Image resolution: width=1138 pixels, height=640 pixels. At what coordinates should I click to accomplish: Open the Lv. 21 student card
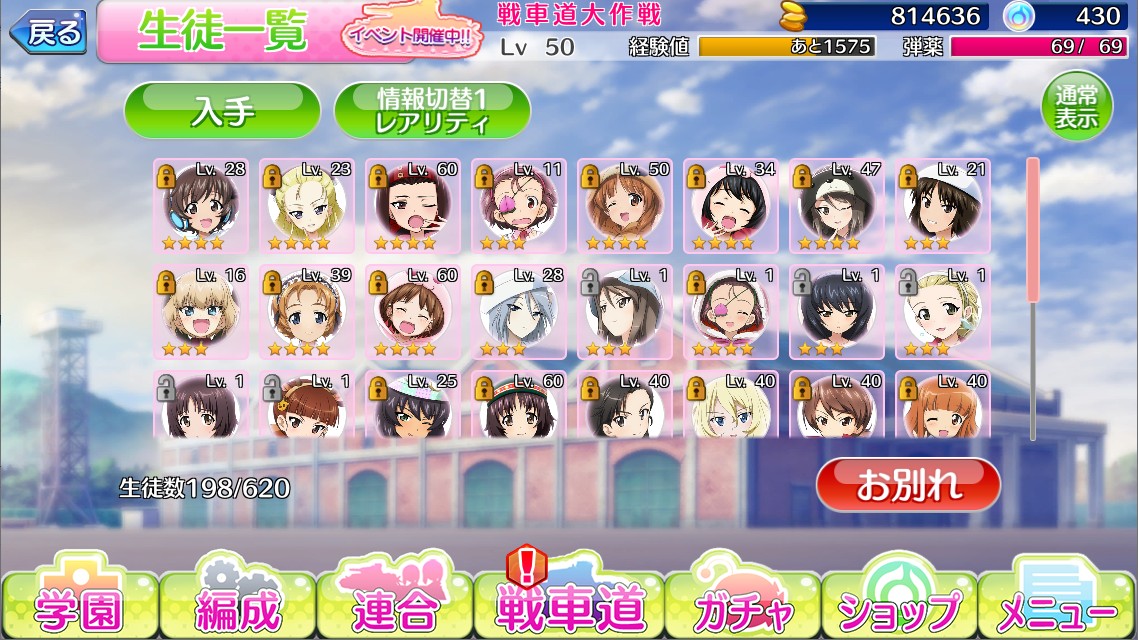[x=943, y=205]
